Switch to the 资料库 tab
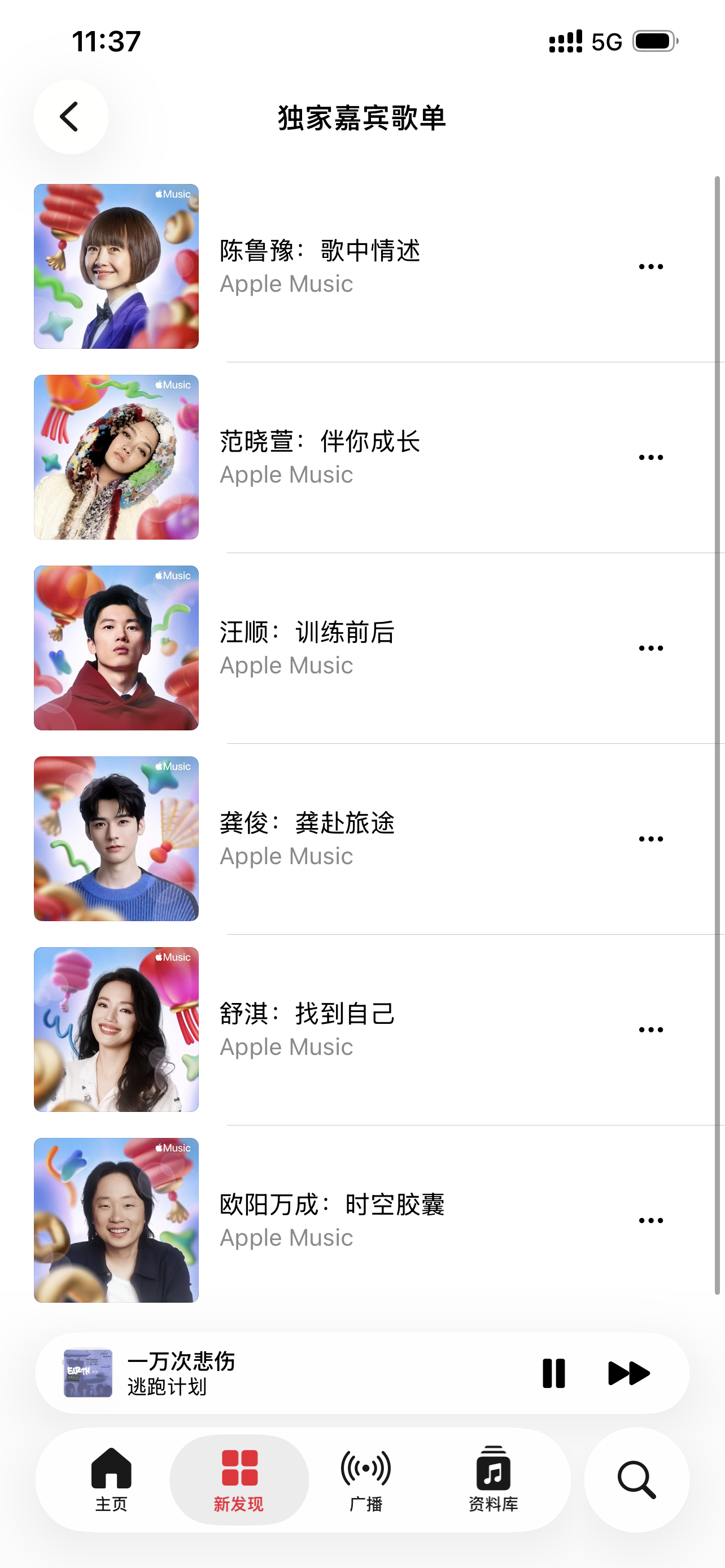The height and width of the screenshot is (1568, 725). pos(493,1479)
